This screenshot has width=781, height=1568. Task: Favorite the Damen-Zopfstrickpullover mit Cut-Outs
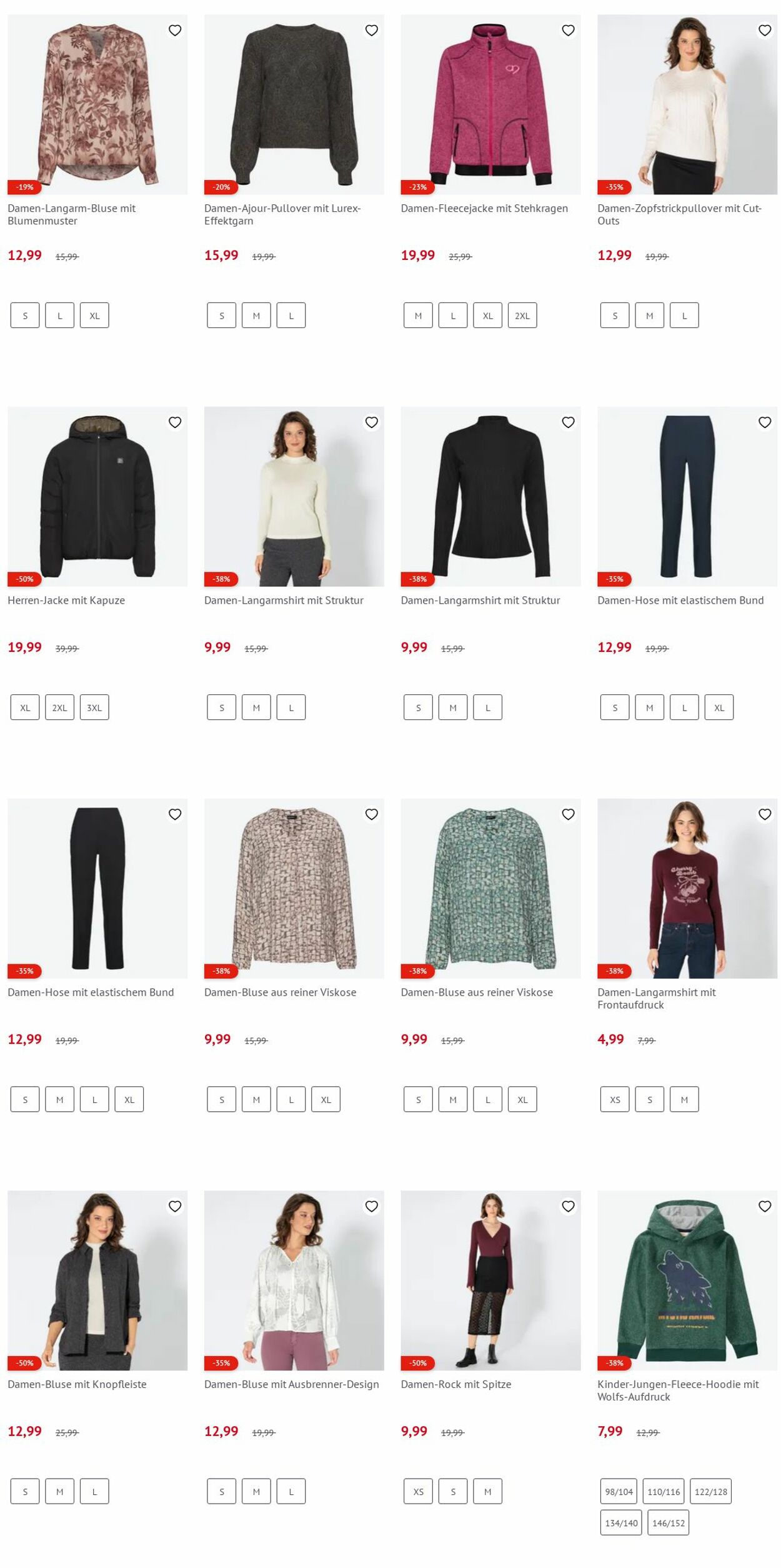(764, 30)
